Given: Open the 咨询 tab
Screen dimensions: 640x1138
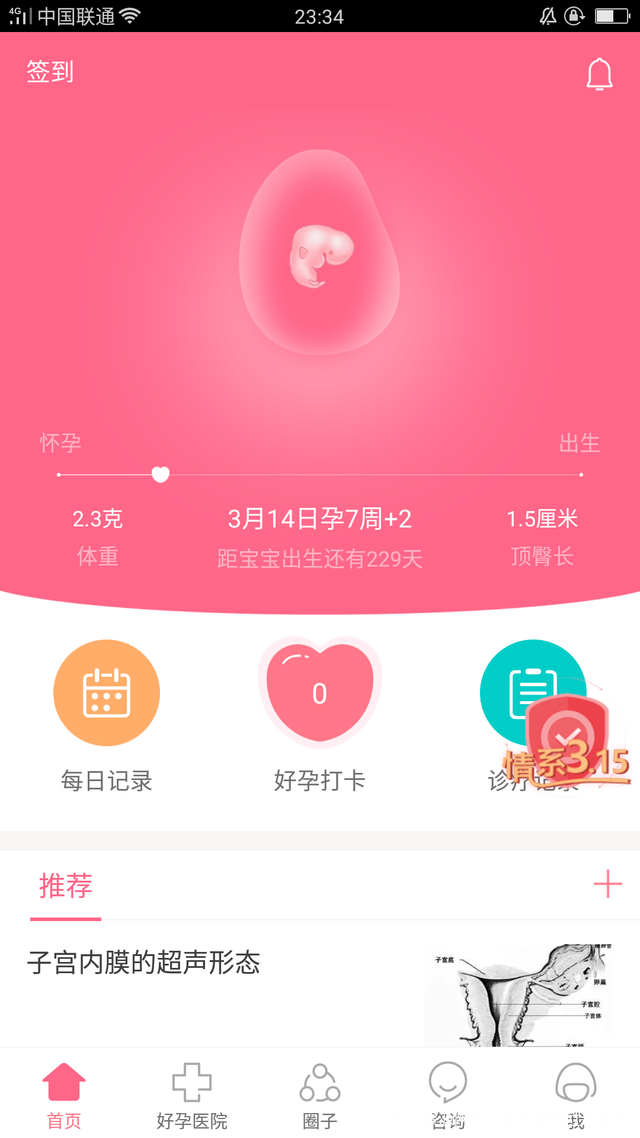Looking at the screenshot, I should click(x=448, y=1095).
